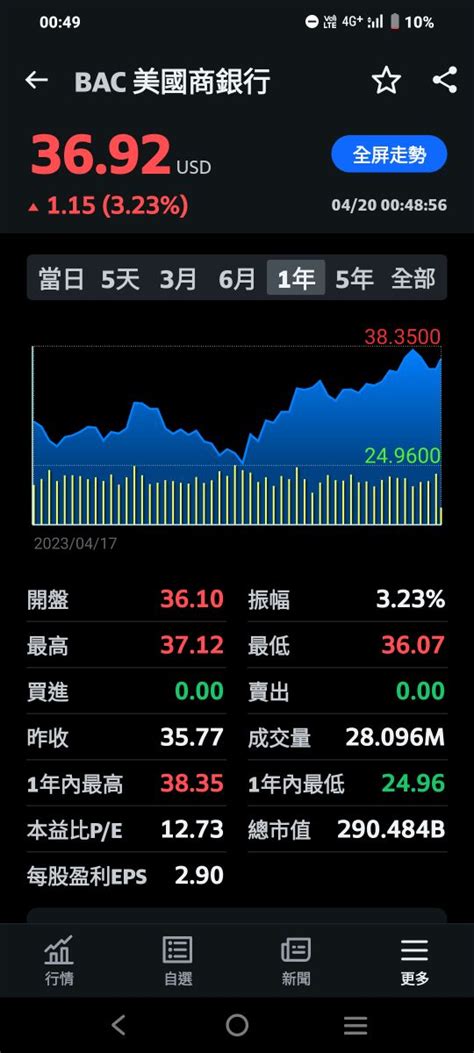This screenshot has height=1053, width=474.
Task: Open the 新聞 news tab
Action: coord(296,960)
